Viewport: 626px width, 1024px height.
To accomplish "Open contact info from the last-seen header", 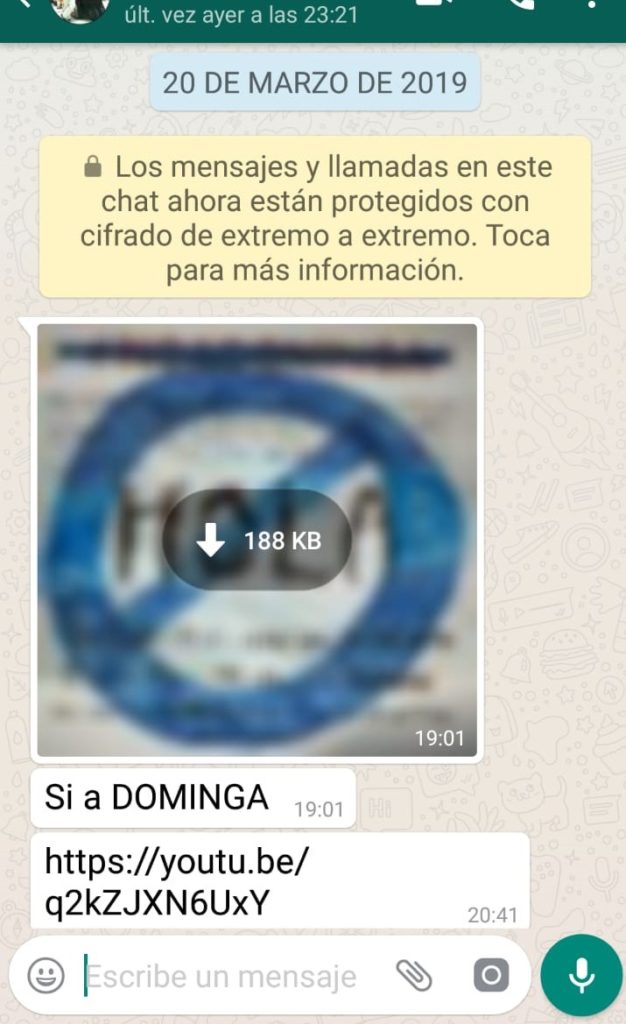I will click(x=240, y=14).
